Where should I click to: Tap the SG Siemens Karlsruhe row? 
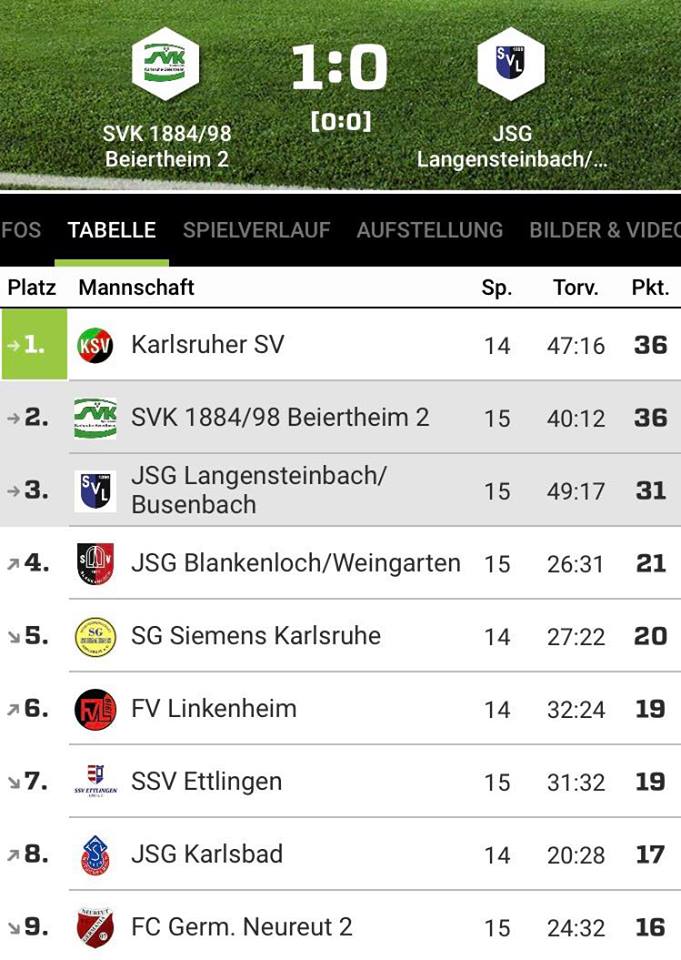[x=255, y=636]
